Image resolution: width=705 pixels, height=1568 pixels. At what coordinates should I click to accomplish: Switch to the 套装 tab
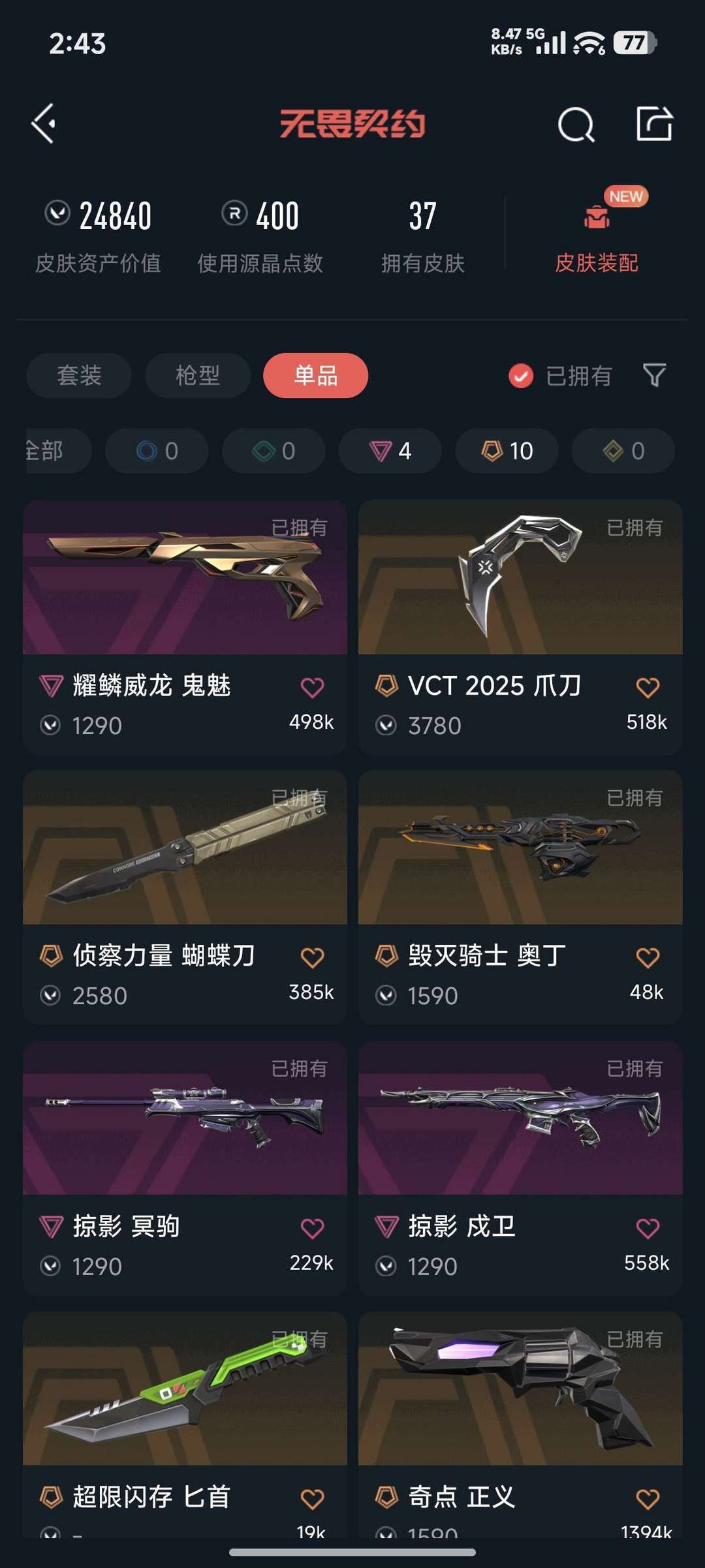tap(79, 375)
